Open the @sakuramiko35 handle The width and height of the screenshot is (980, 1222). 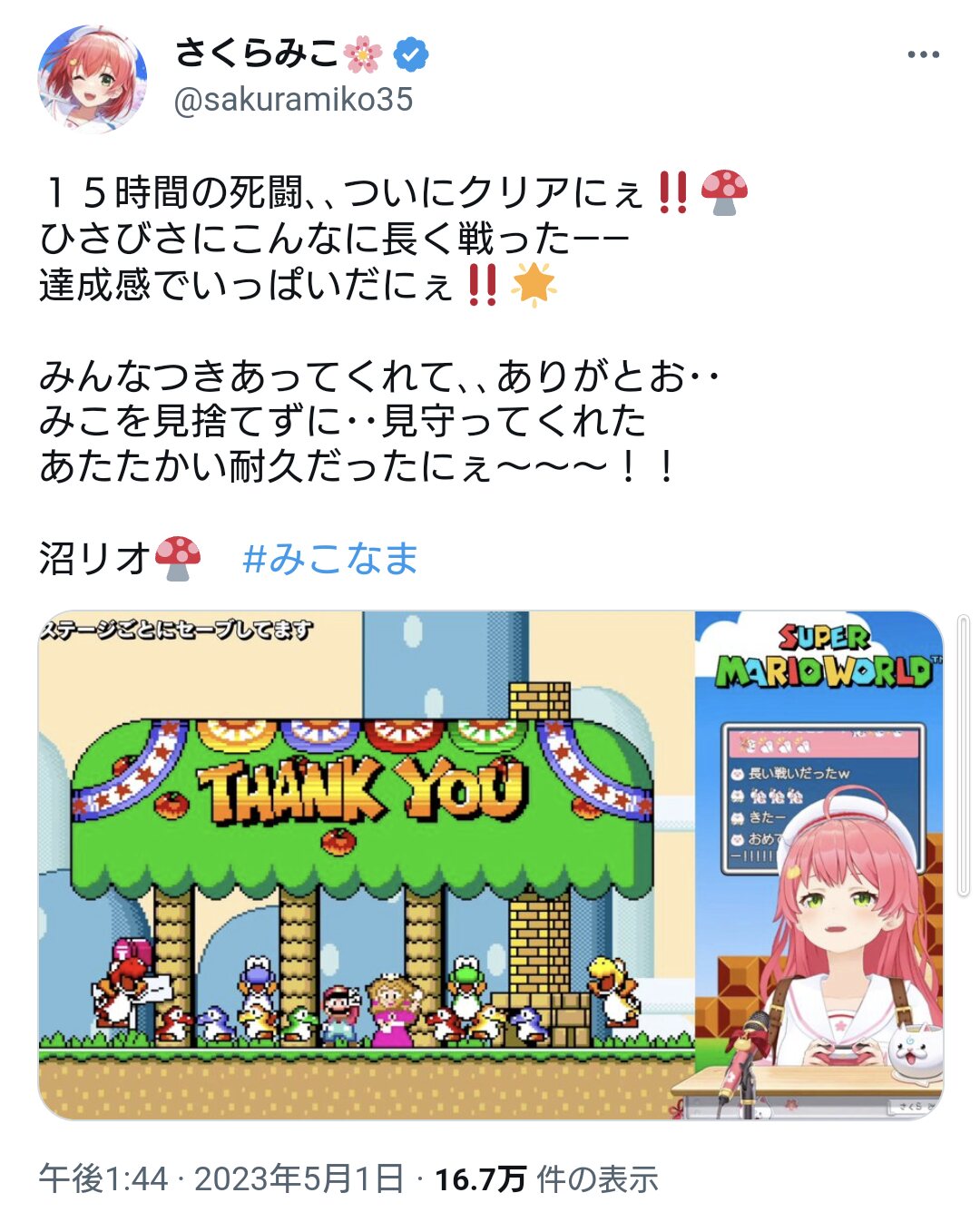[x=293, y=99]
